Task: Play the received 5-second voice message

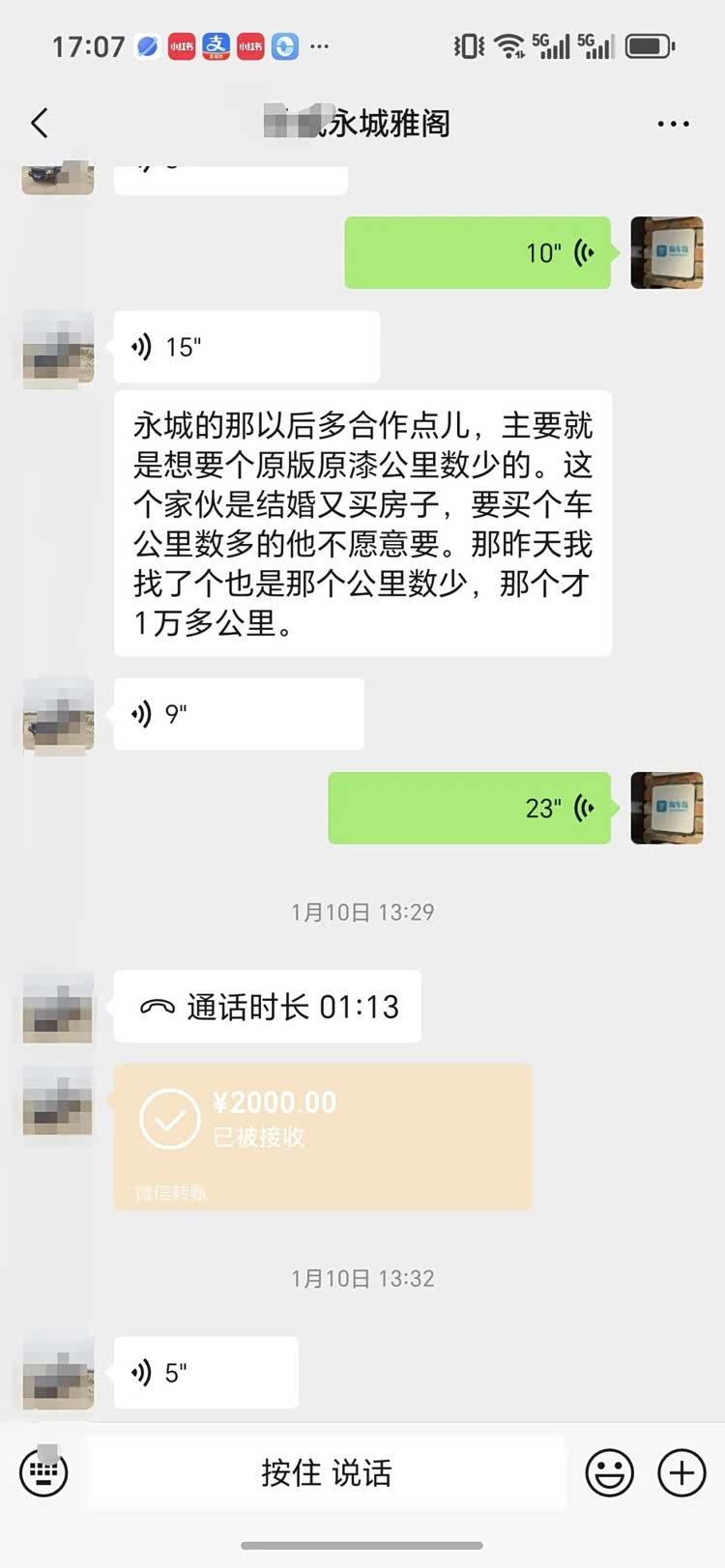Action: [206, 1372]
